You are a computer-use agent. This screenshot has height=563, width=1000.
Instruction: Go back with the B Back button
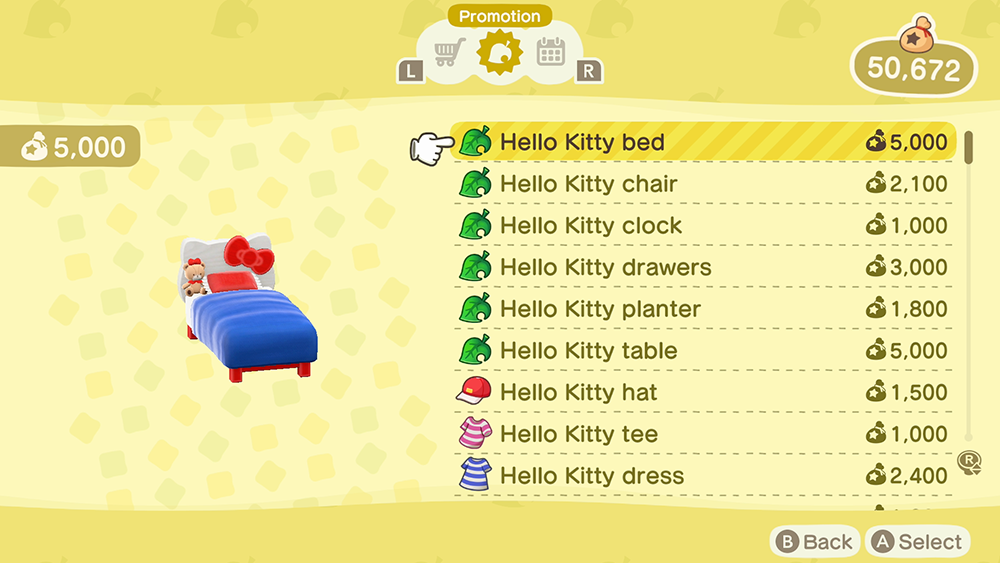click(x=815, y=542)
